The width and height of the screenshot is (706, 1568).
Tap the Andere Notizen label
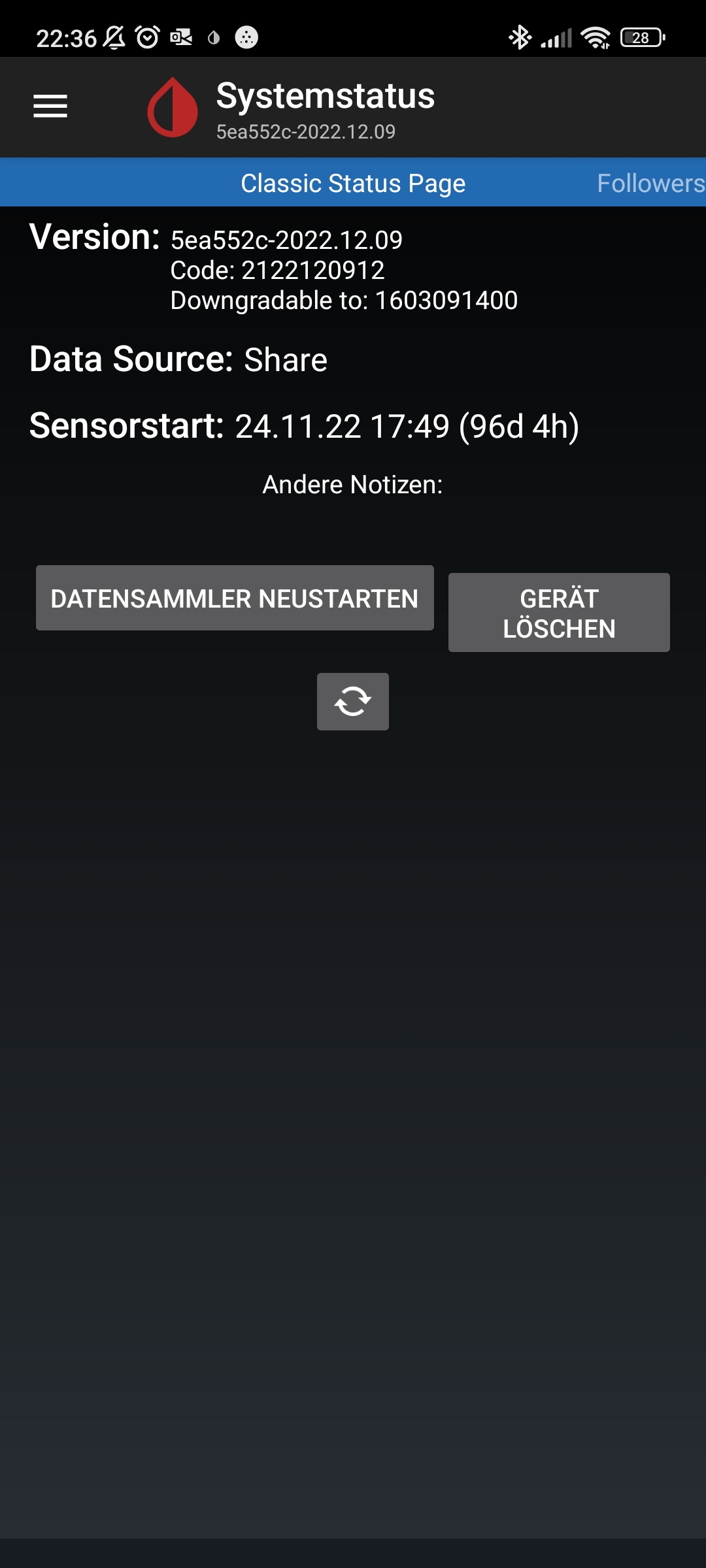tap(353, 484)
